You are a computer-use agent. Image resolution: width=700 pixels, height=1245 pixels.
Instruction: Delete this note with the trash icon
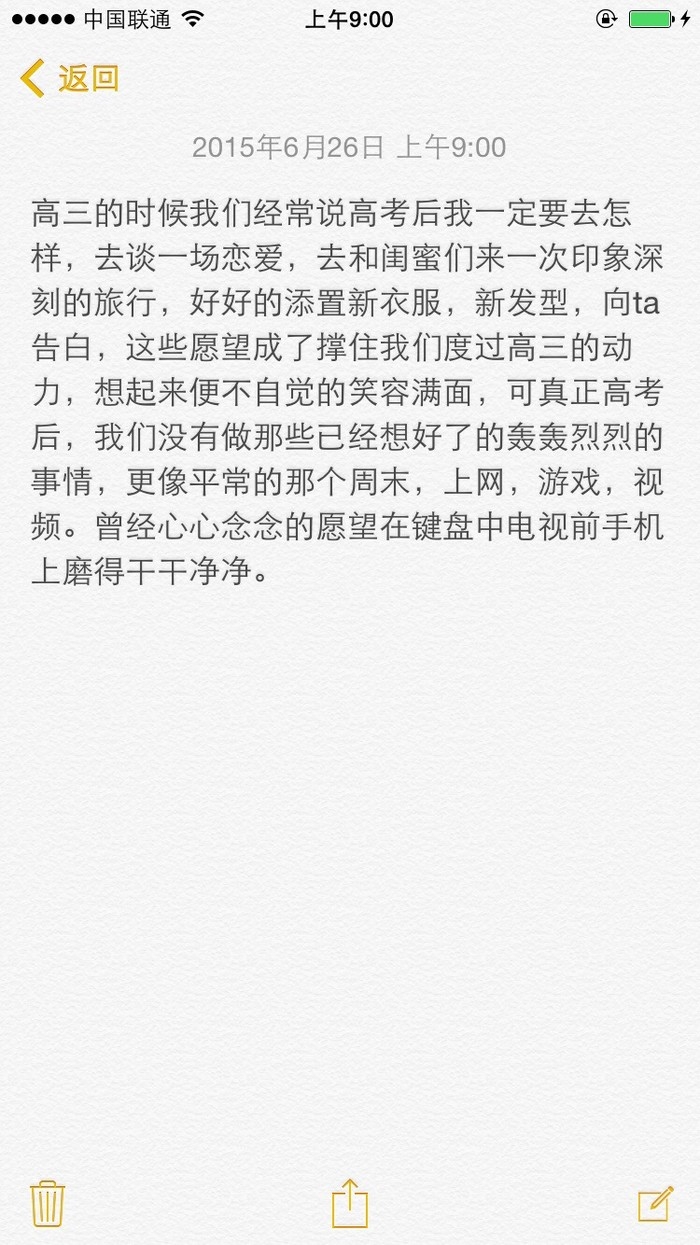[x=48, y=1203]
